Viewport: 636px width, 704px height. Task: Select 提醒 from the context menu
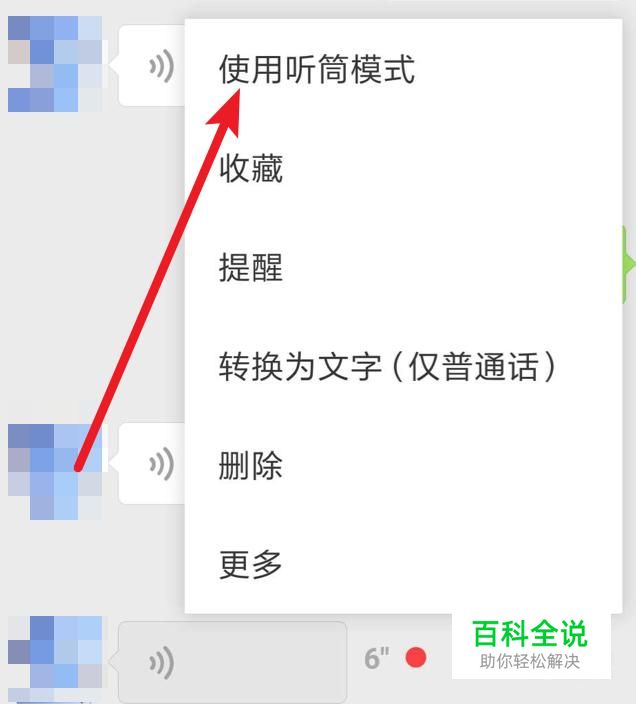(x=251, y=268)
